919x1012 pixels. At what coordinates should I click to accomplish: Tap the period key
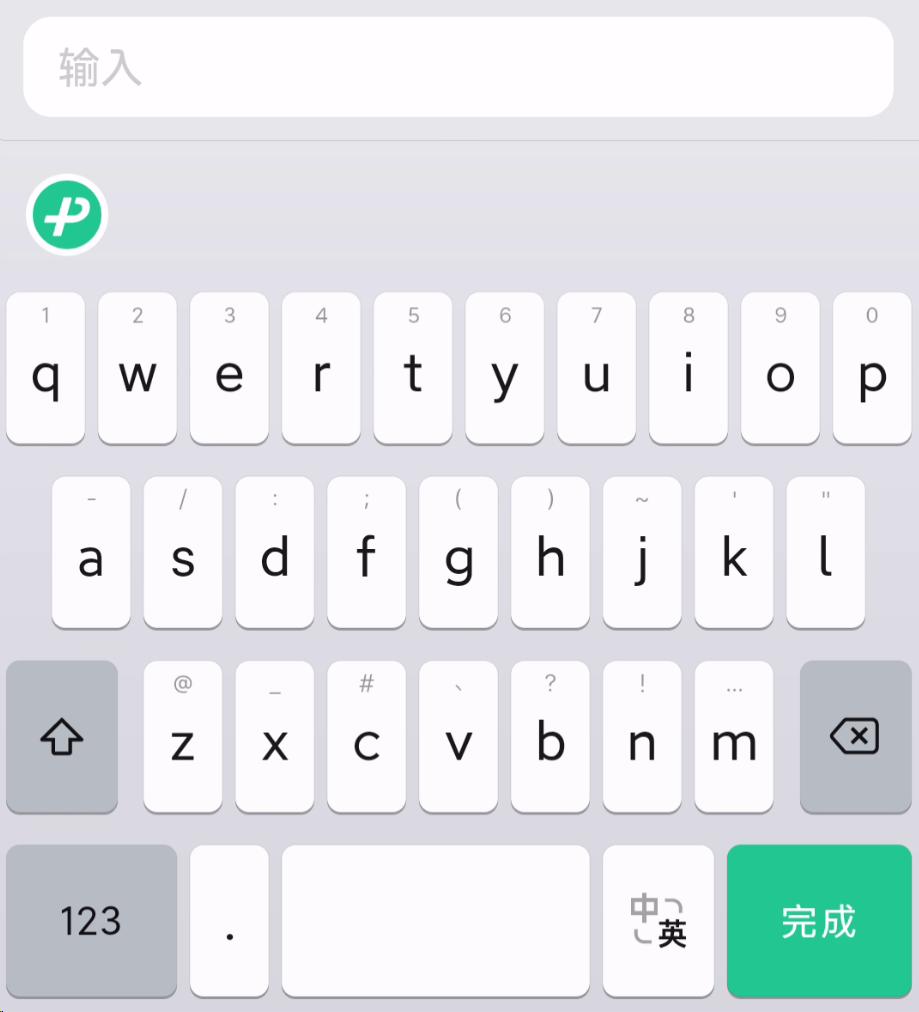229,920
